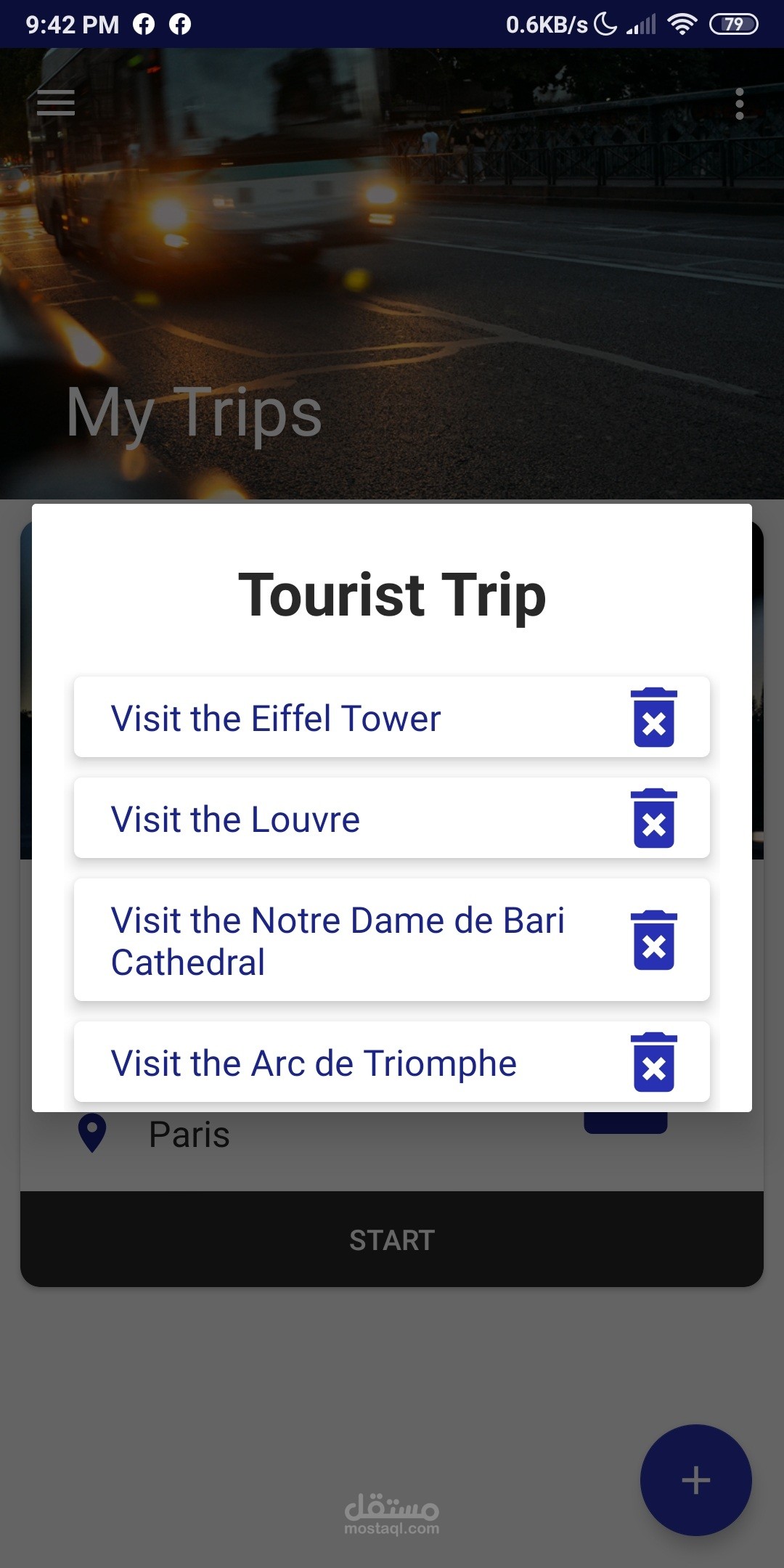
Task: Delete the Visit the Eiffel Tower note
Action: [x=654, y=718]
